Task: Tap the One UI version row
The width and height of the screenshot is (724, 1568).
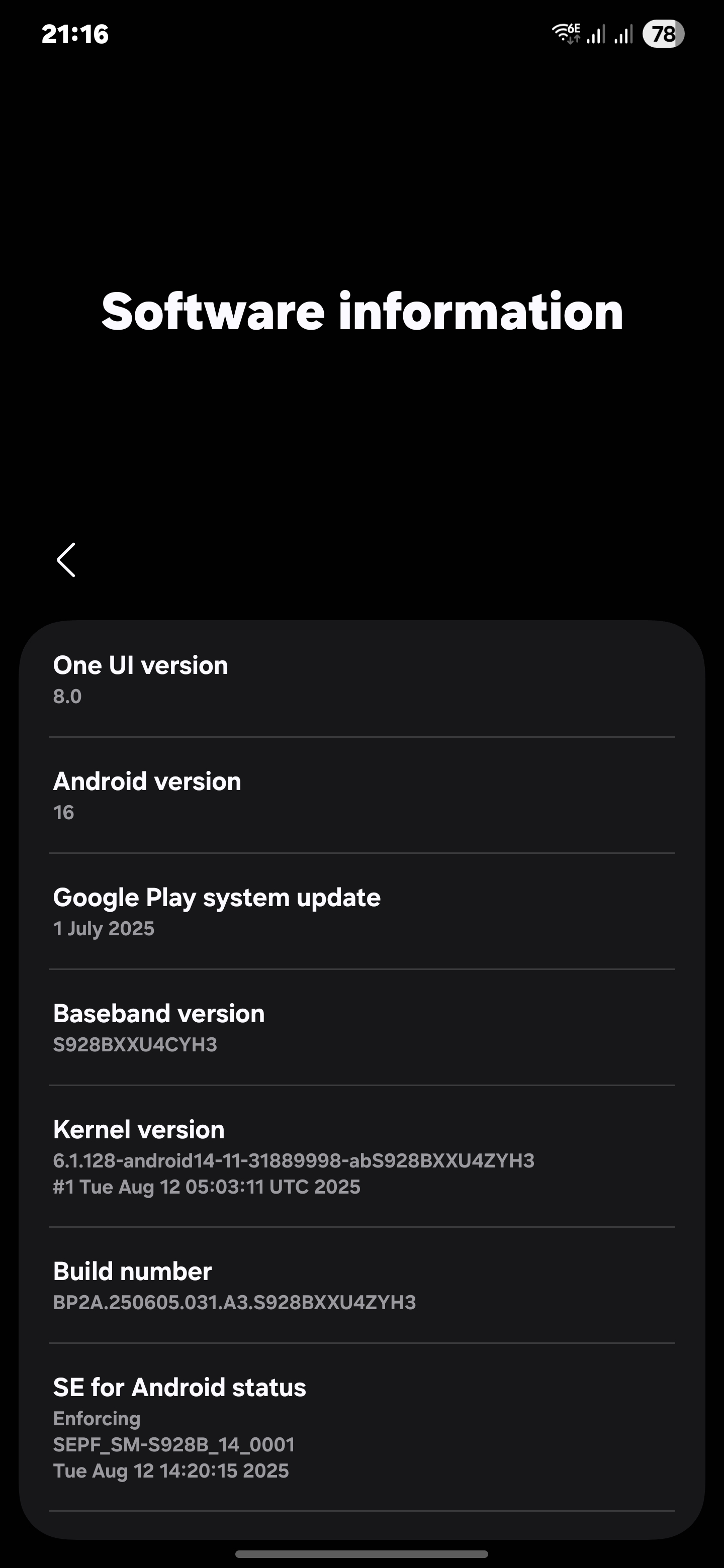Action: [361, 679]
